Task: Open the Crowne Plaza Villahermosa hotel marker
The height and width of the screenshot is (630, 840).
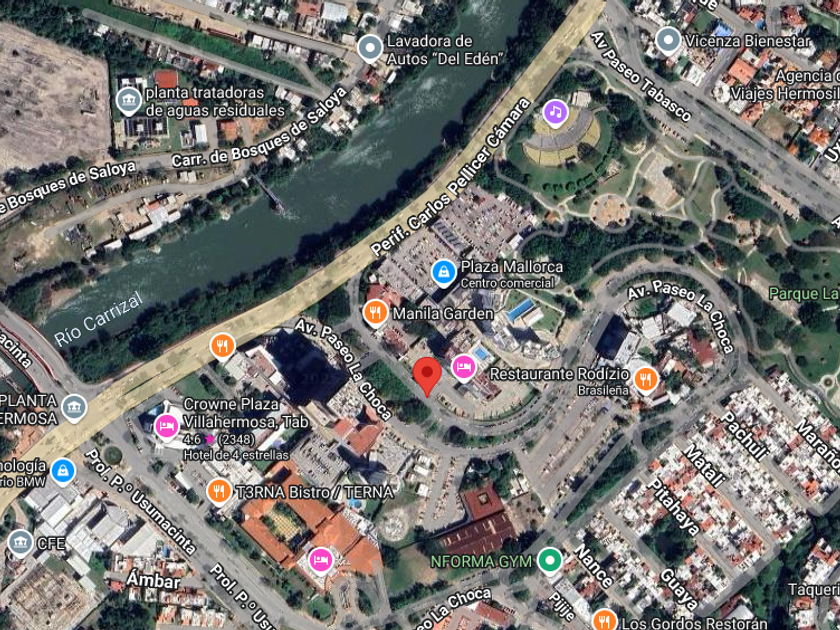Action: point(166,427)
